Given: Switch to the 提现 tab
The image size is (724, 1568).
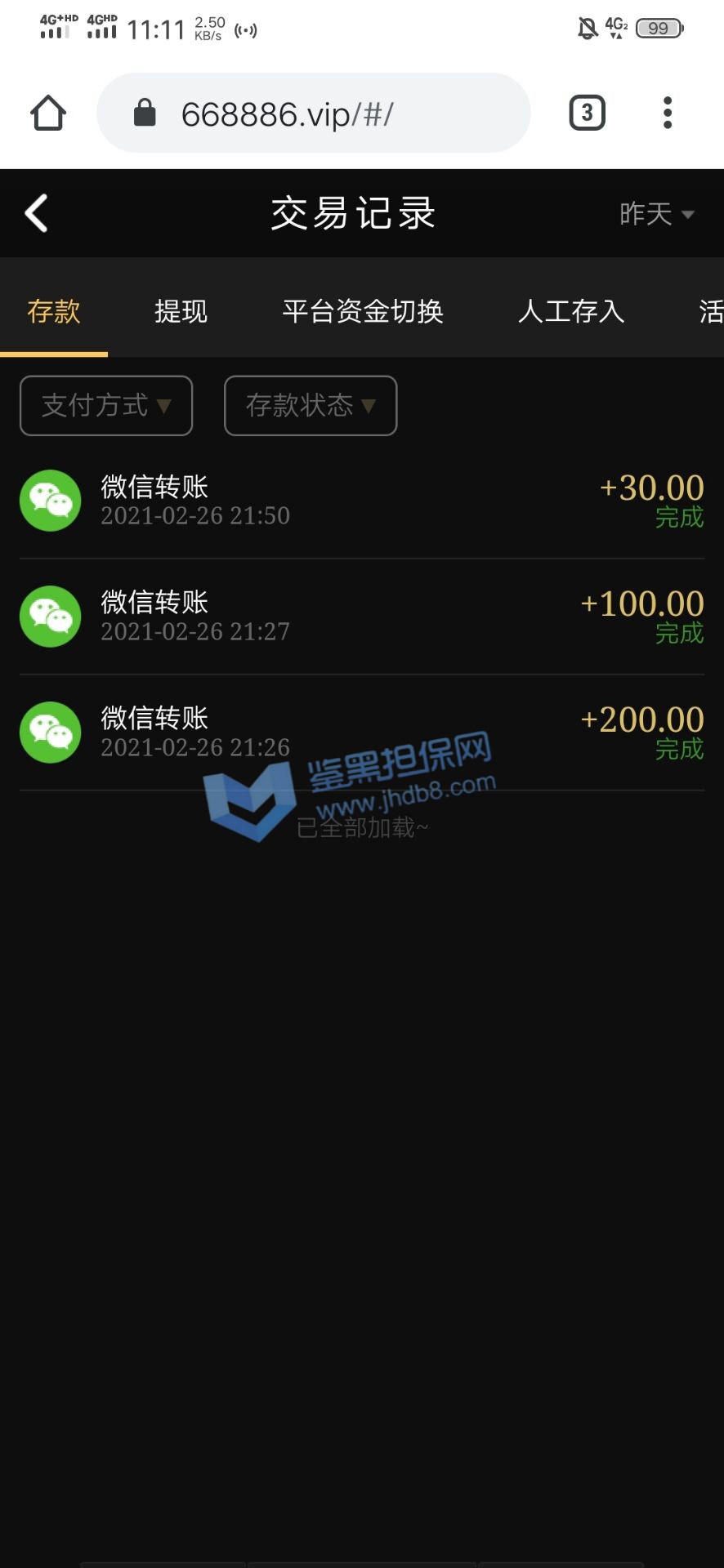Looking at the screenshot, I should tap(181, 311).
